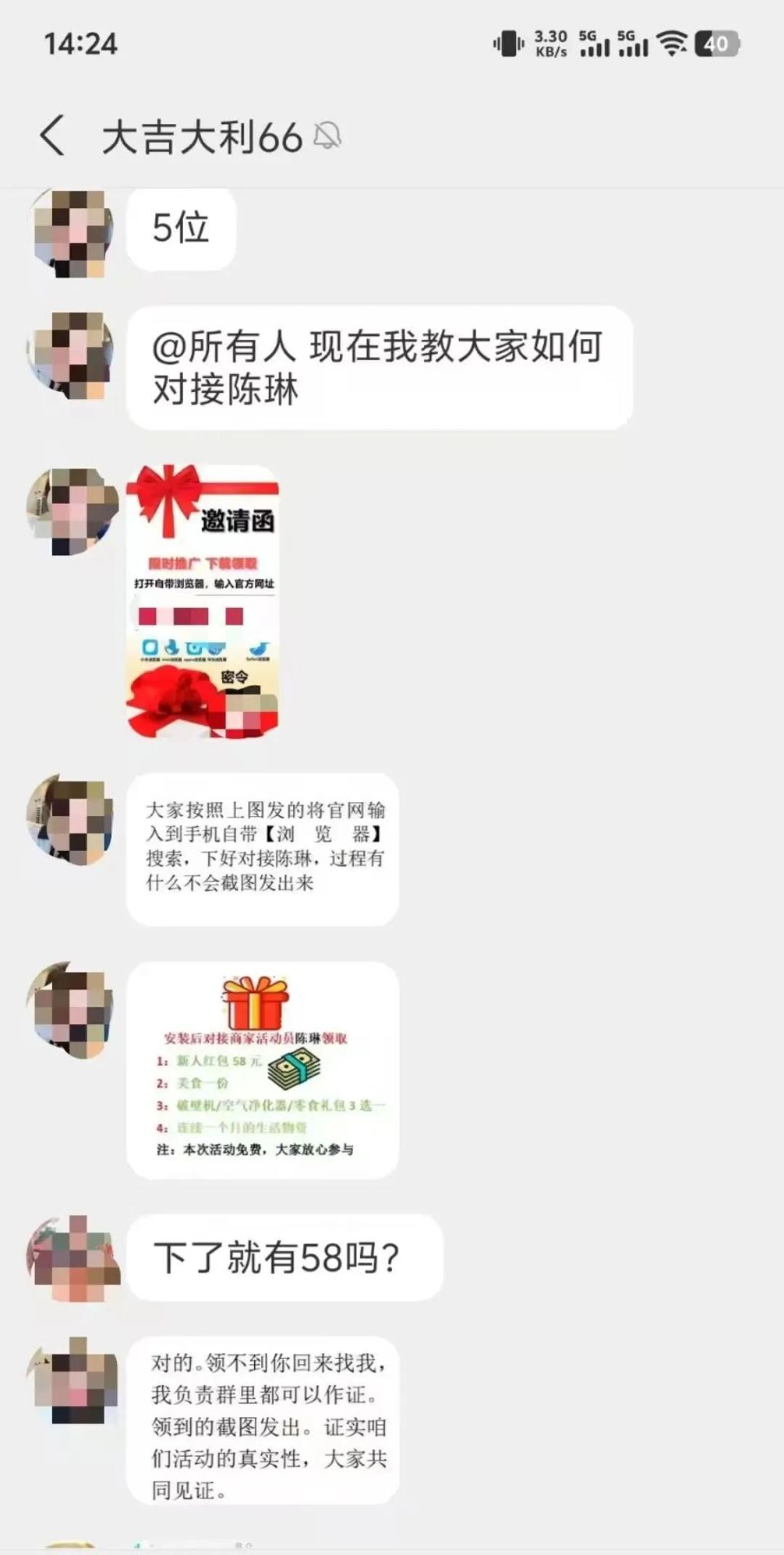Tap the avatar beside 下了就有58吗？
Viewport: 784px width, 1555px height.
72,1259
